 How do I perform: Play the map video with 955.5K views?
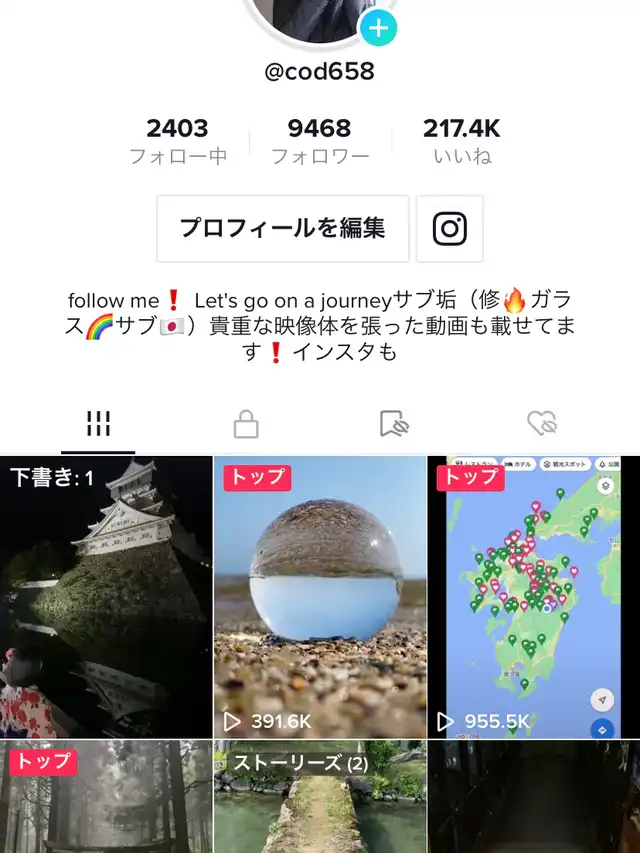[x=534, y=597]
